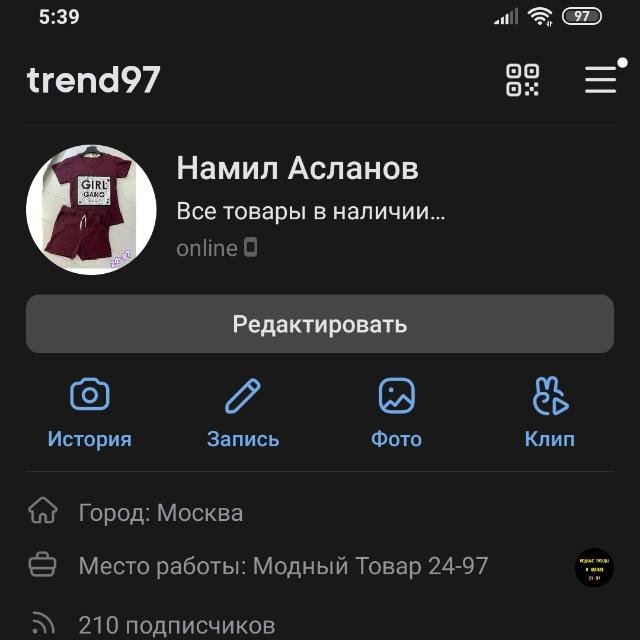The image size is (640, 640).
Task: Write a new Запись post
Action: 243,413
